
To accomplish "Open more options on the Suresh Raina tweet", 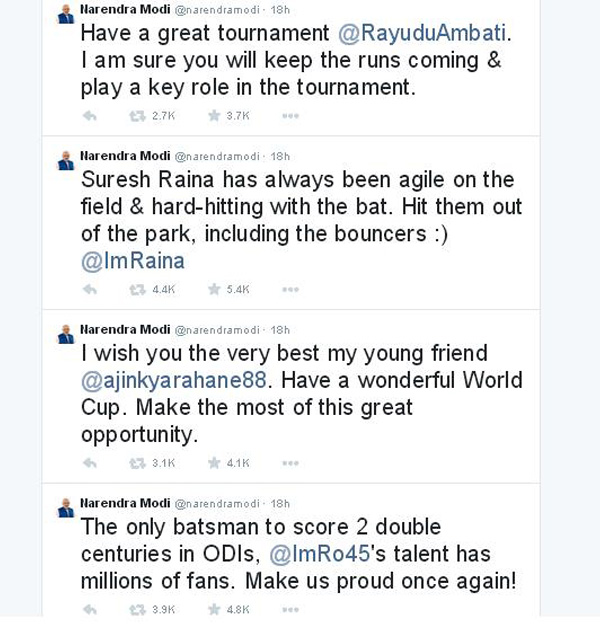I will (x=289, y=290).
